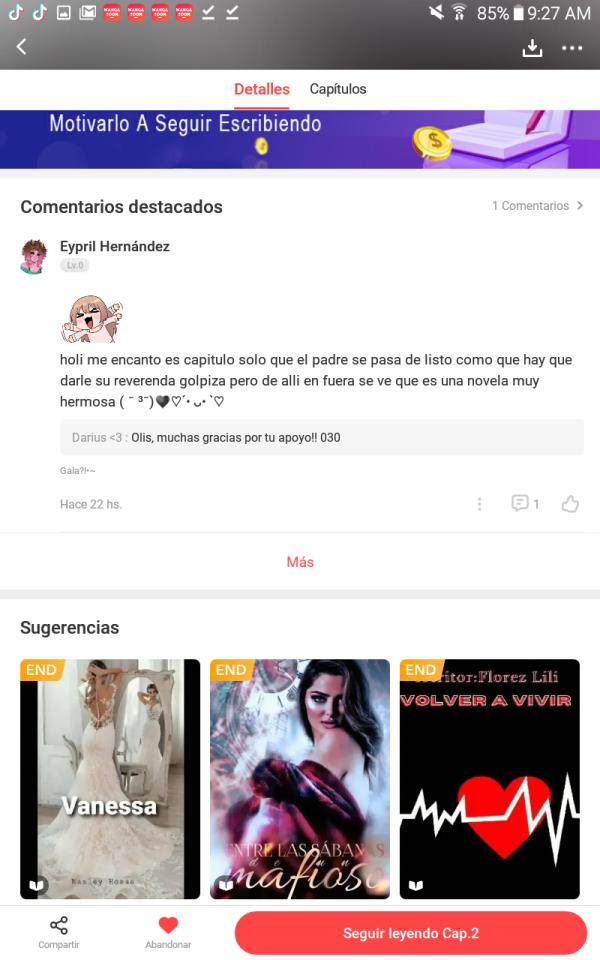Share this novel with Compartir
This screenshot has width=600, height=960.
pyautogui.click(x=59, y=932)
